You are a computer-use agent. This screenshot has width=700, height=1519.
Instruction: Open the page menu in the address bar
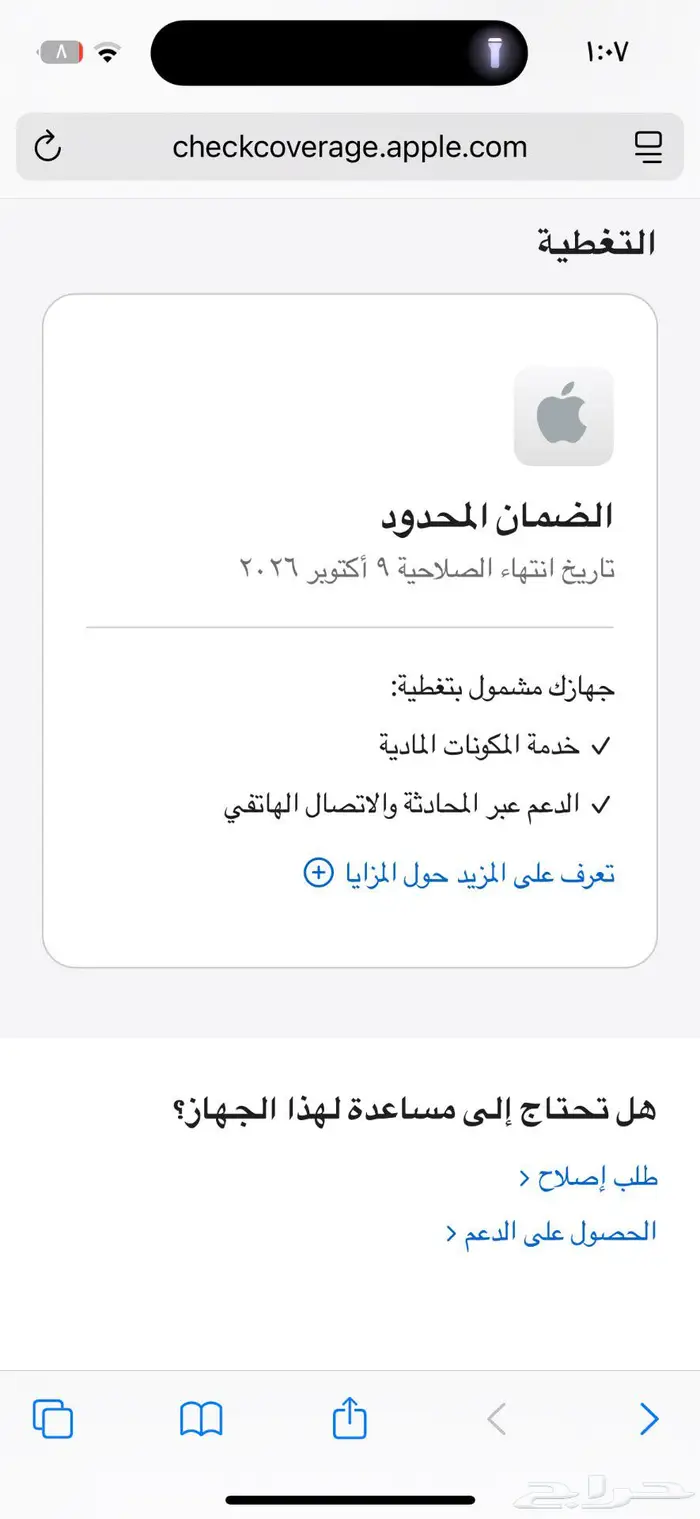pos(648,148)
